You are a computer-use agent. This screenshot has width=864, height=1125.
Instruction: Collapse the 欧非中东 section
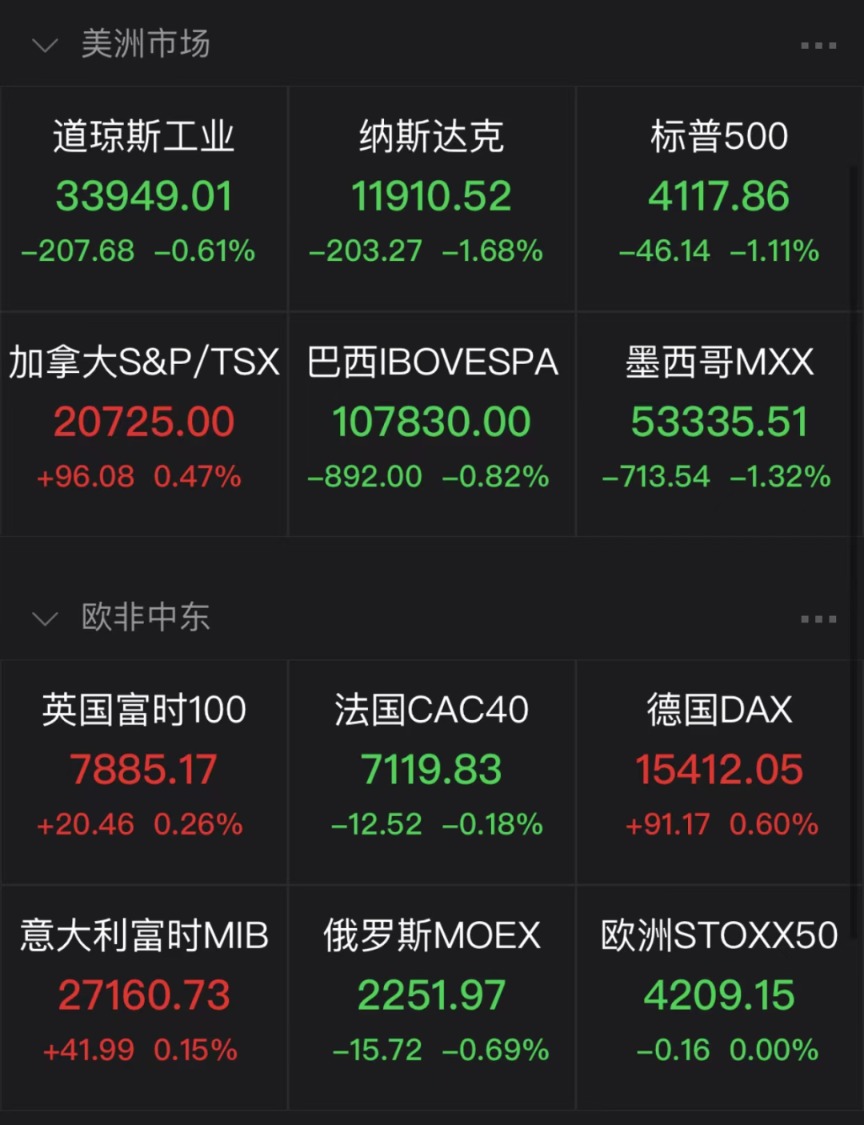[44, 618]
